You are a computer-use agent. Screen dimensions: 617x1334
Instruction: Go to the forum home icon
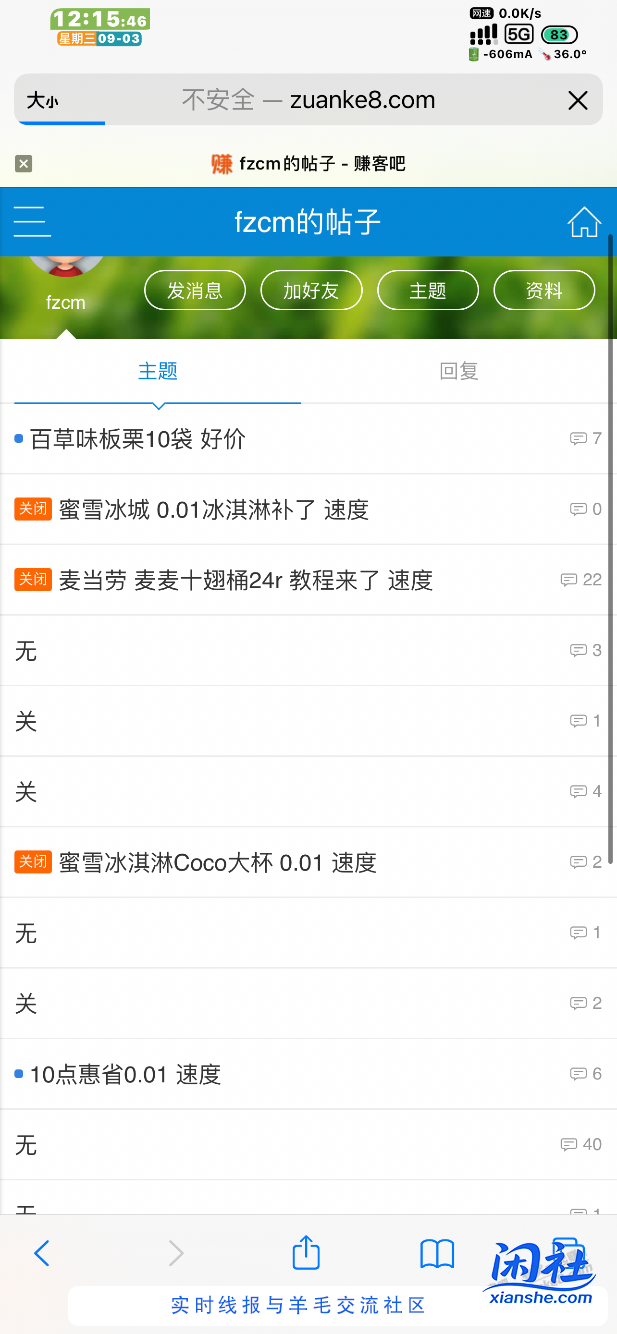point(584,222)
